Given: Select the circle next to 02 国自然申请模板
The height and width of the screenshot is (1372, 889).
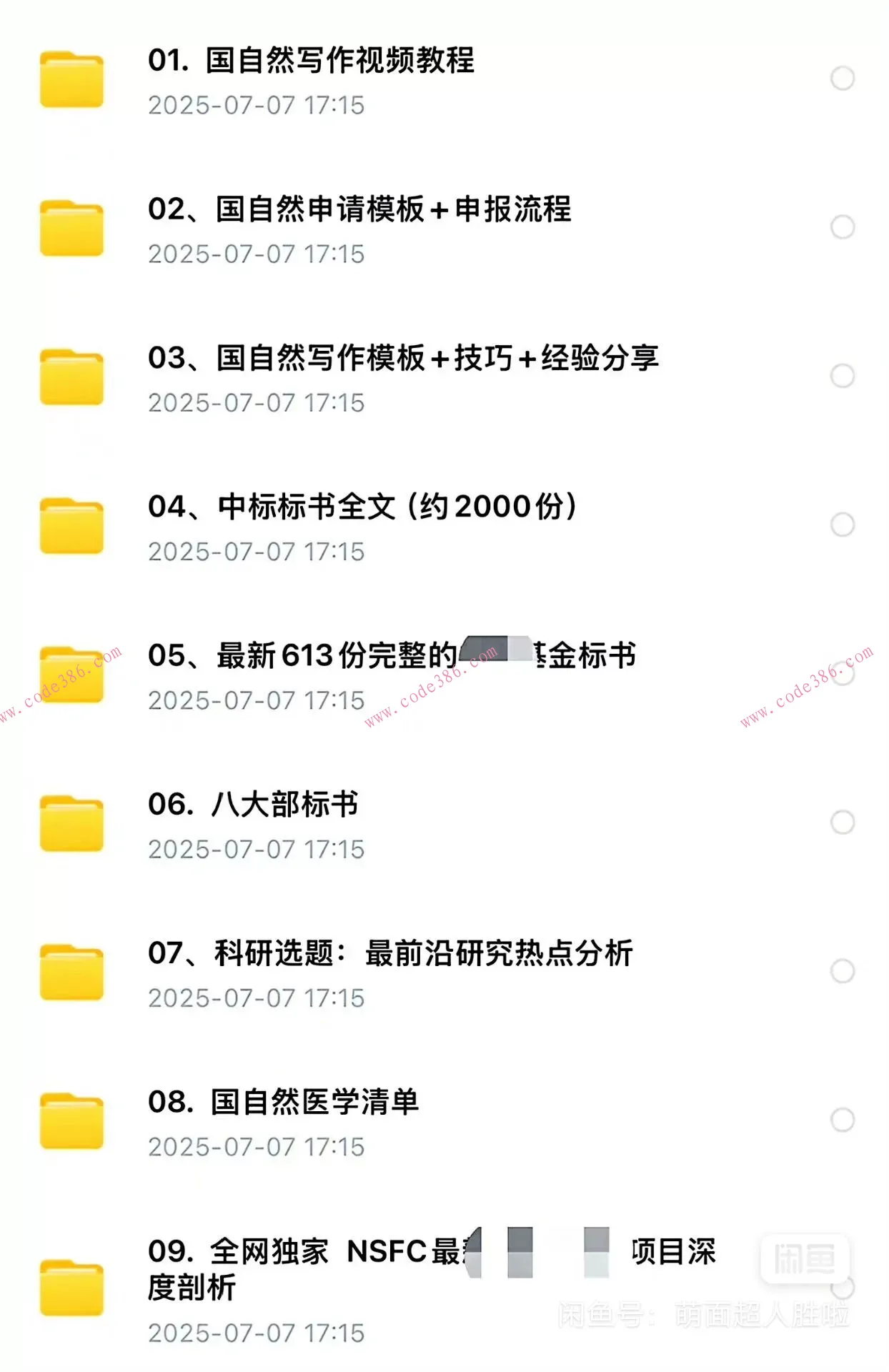Looking at the screenshot, I should point(840,225).
